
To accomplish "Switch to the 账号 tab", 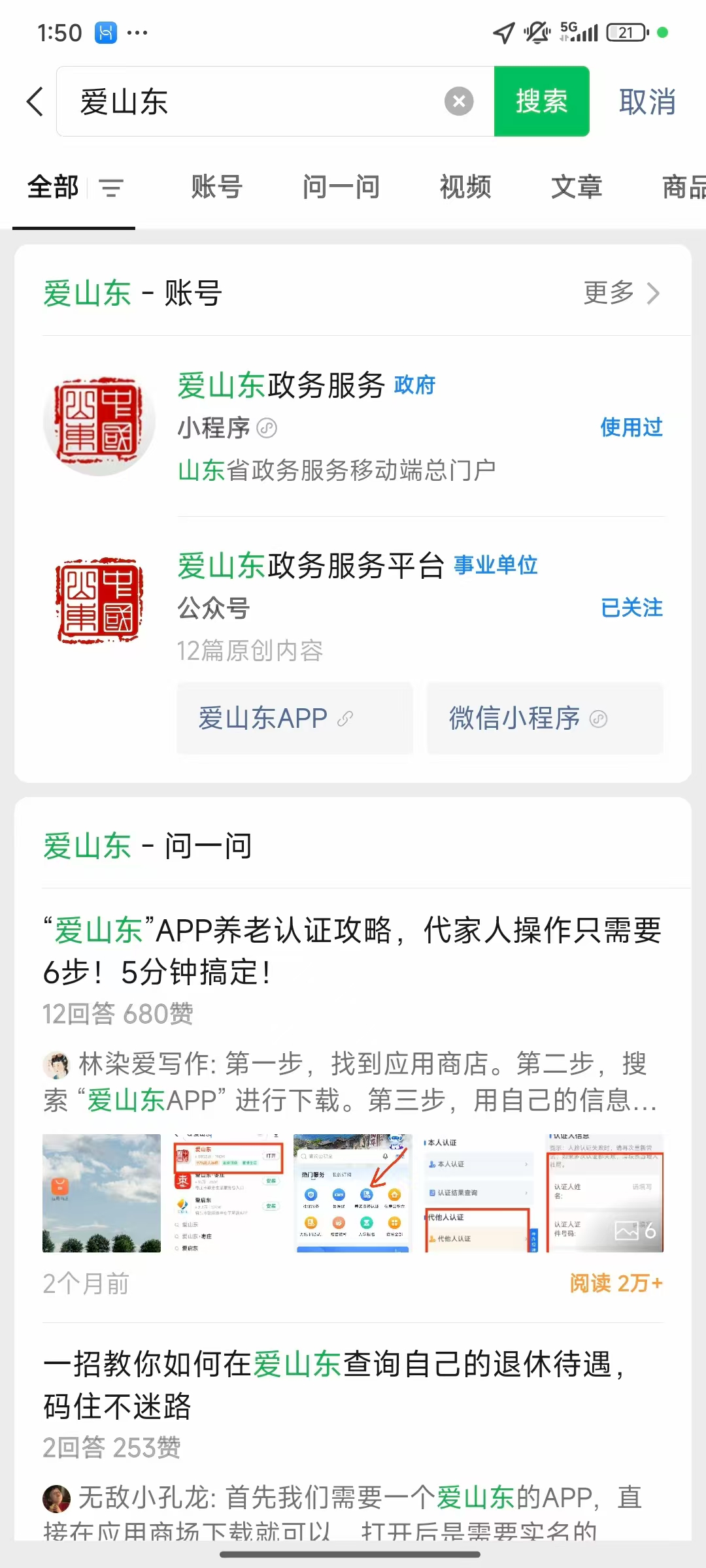I will click(216, 188).
